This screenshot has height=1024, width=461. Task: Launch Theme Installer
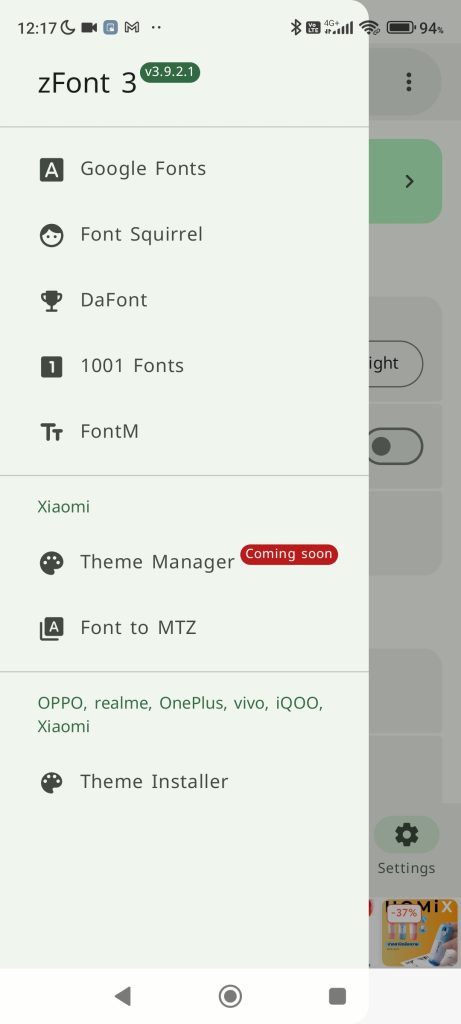coord(184,782)
